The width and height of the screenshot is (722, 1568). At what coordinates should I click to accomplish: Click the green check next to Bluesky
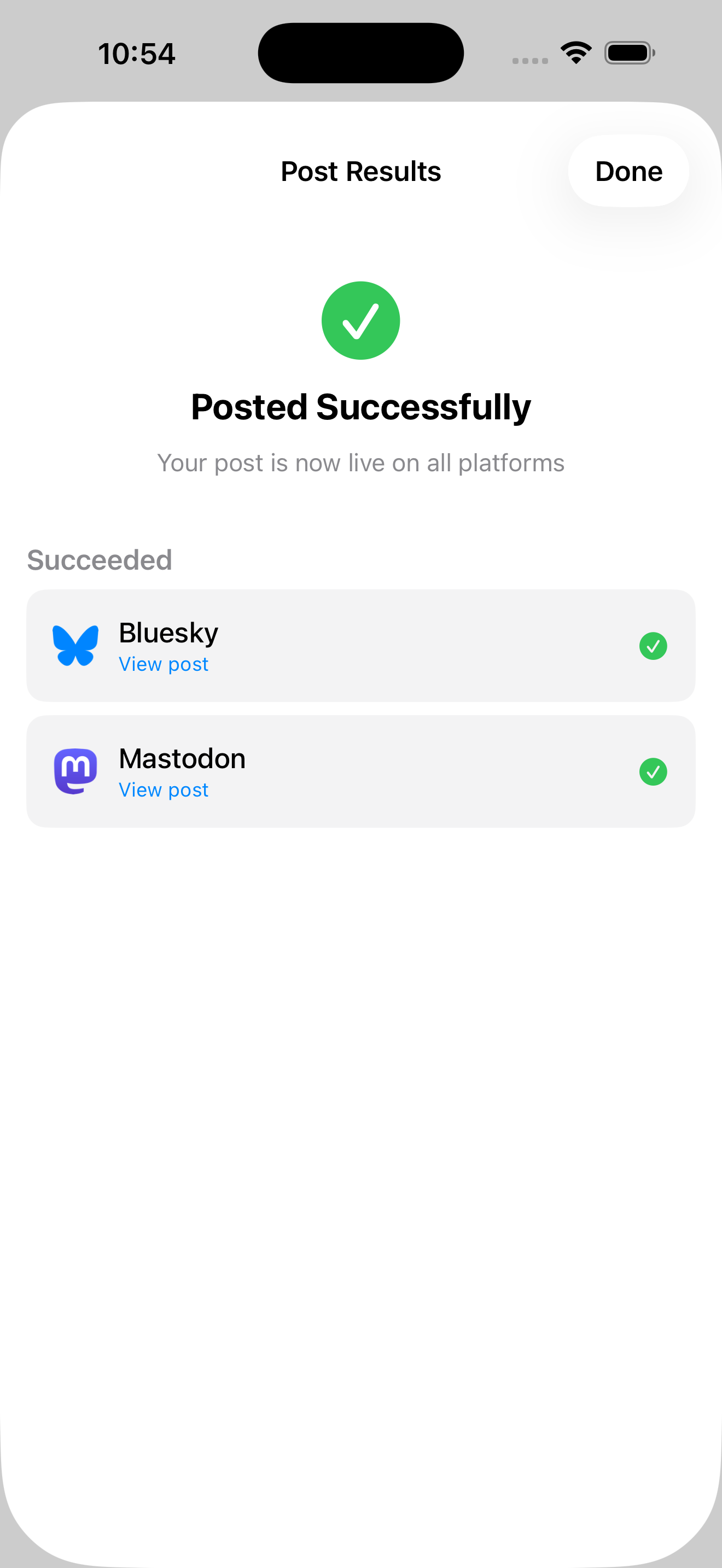click(x=654, y=645)
